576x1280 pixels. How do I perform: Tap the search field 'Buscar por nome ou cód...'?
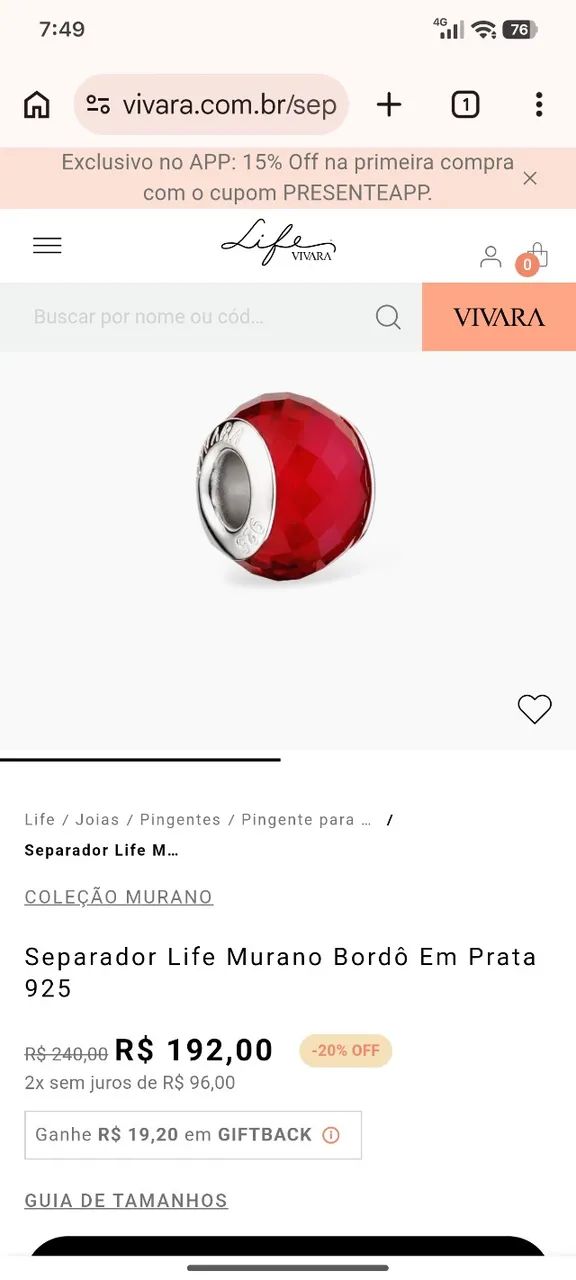[200, 317]
